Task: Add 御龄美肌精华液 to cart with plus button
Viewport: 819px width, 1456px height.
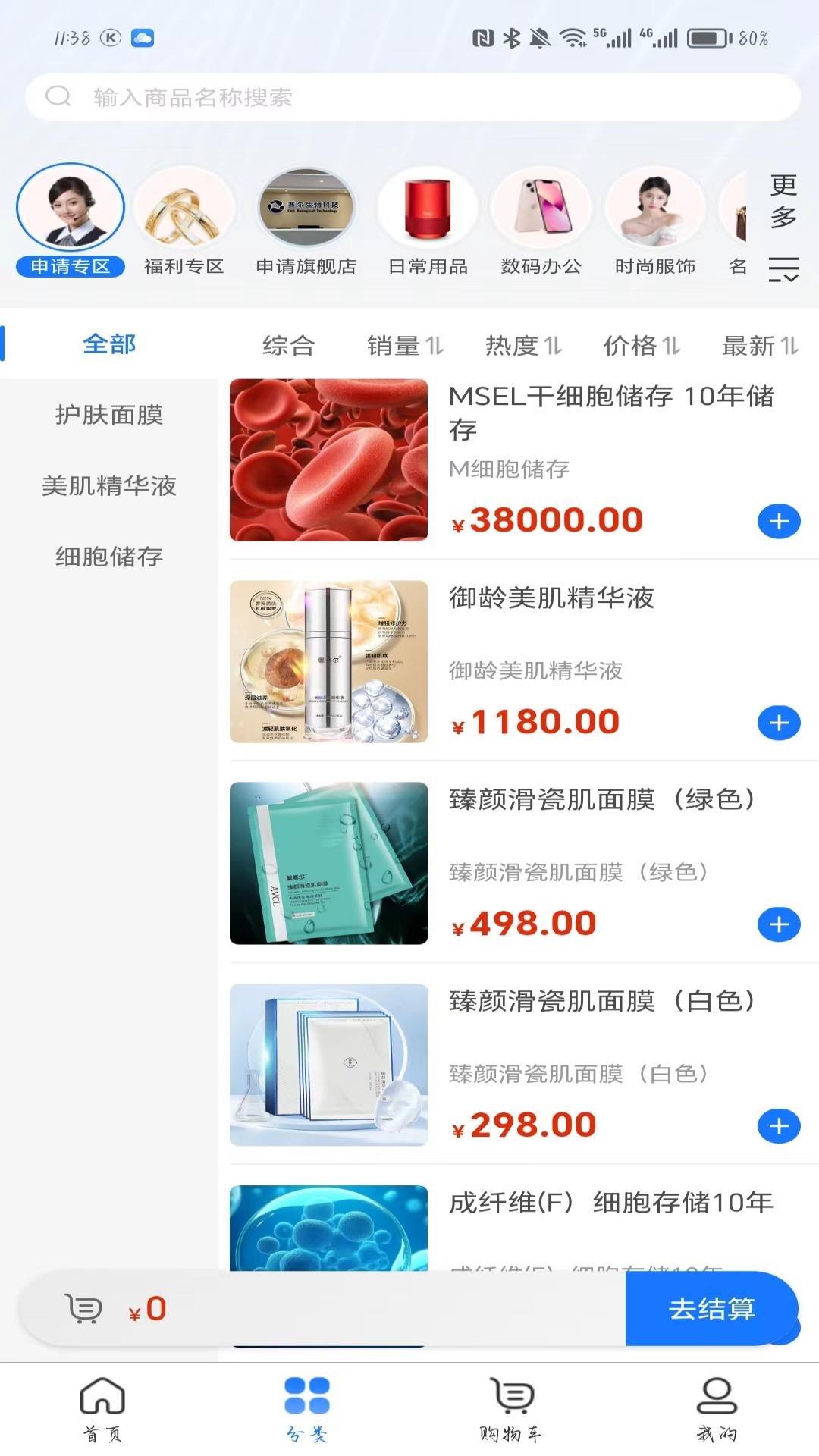Action: click(x=778, y=723)
